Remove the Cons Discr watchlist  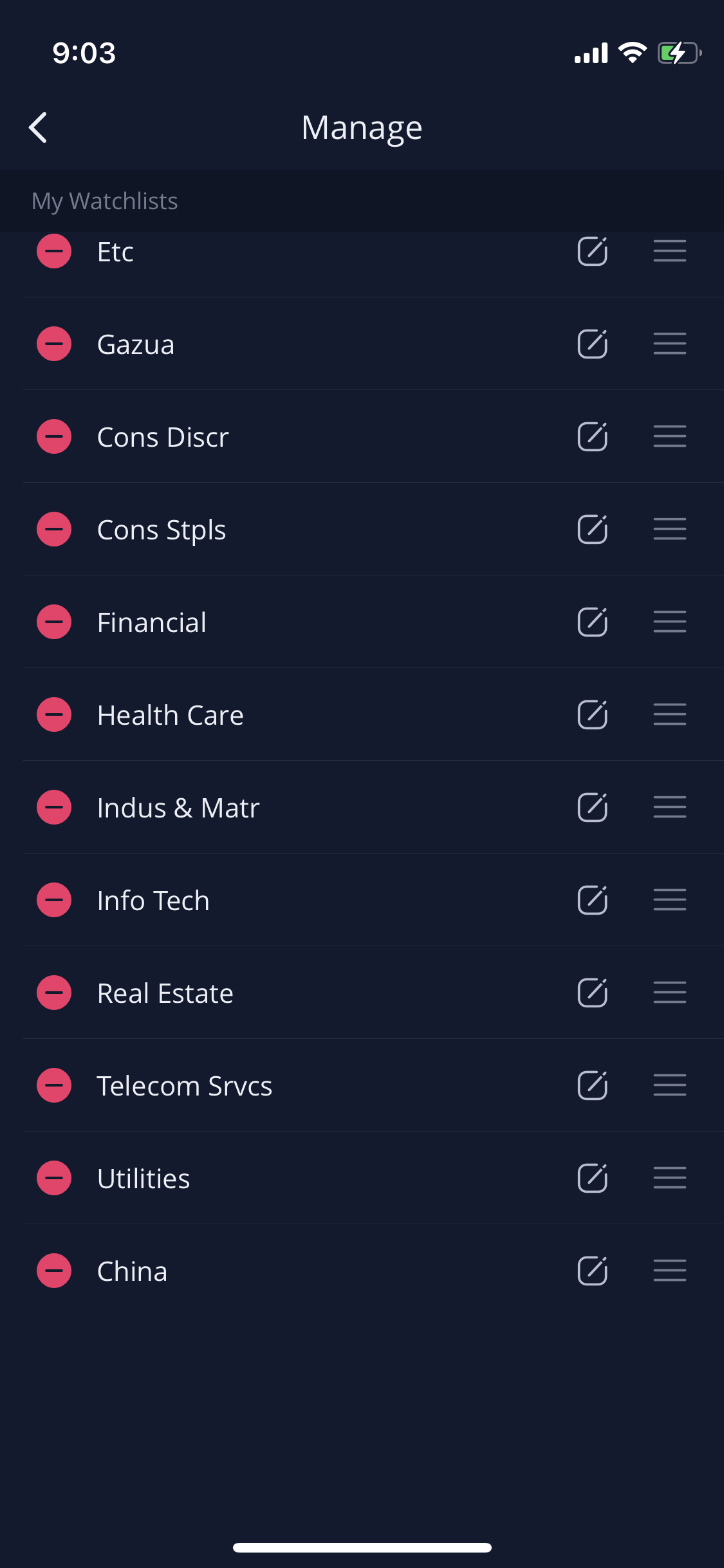point(54,436)
